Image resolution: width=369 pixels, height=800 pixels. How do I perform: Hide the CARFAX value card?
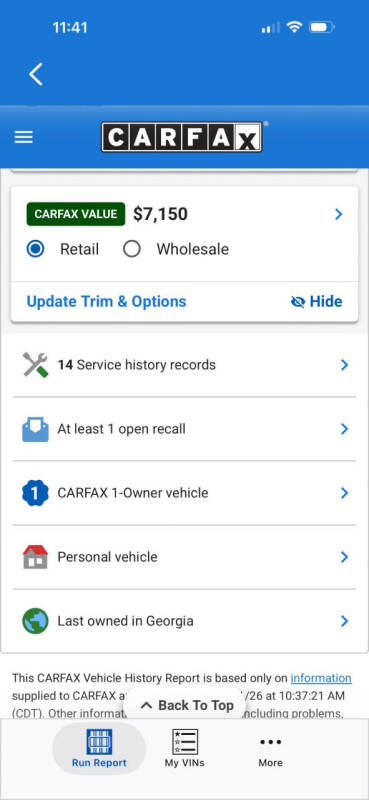[x=316, y=302]
